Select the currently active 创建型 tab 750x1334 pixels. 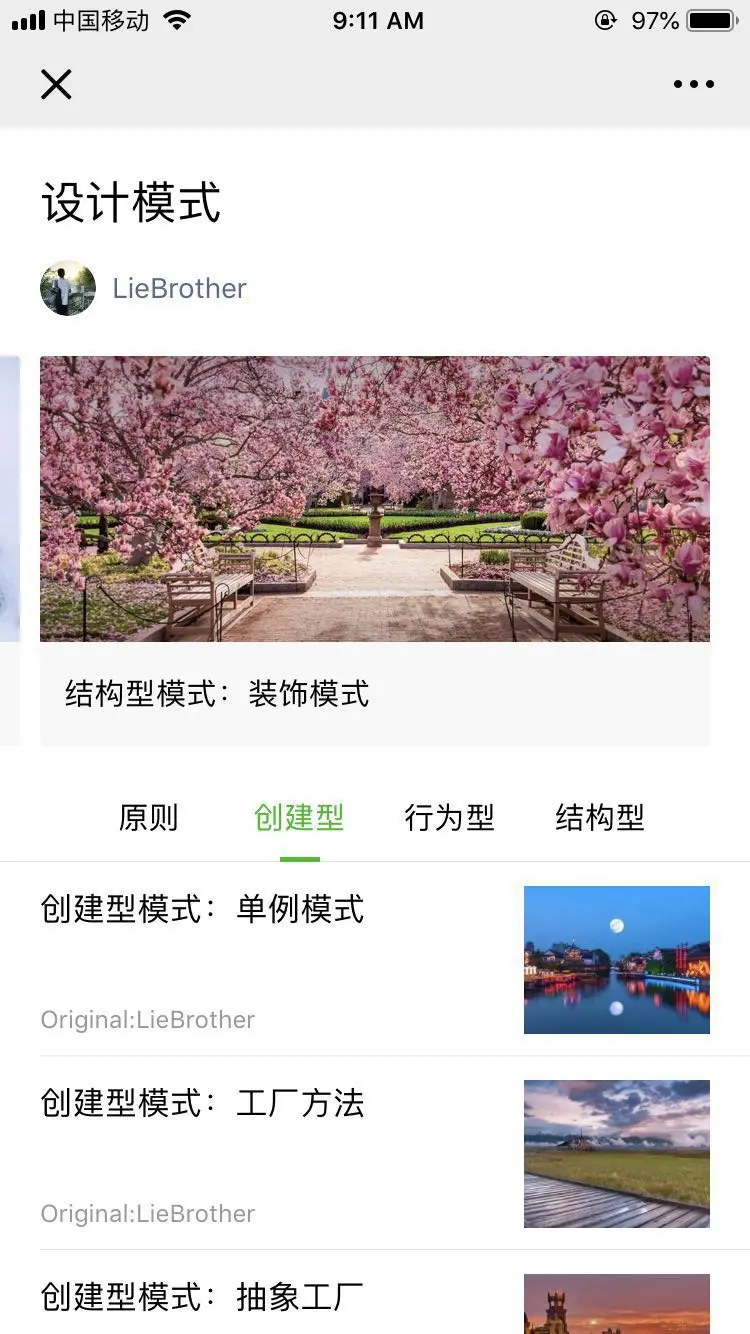click(x=299, y=817)
